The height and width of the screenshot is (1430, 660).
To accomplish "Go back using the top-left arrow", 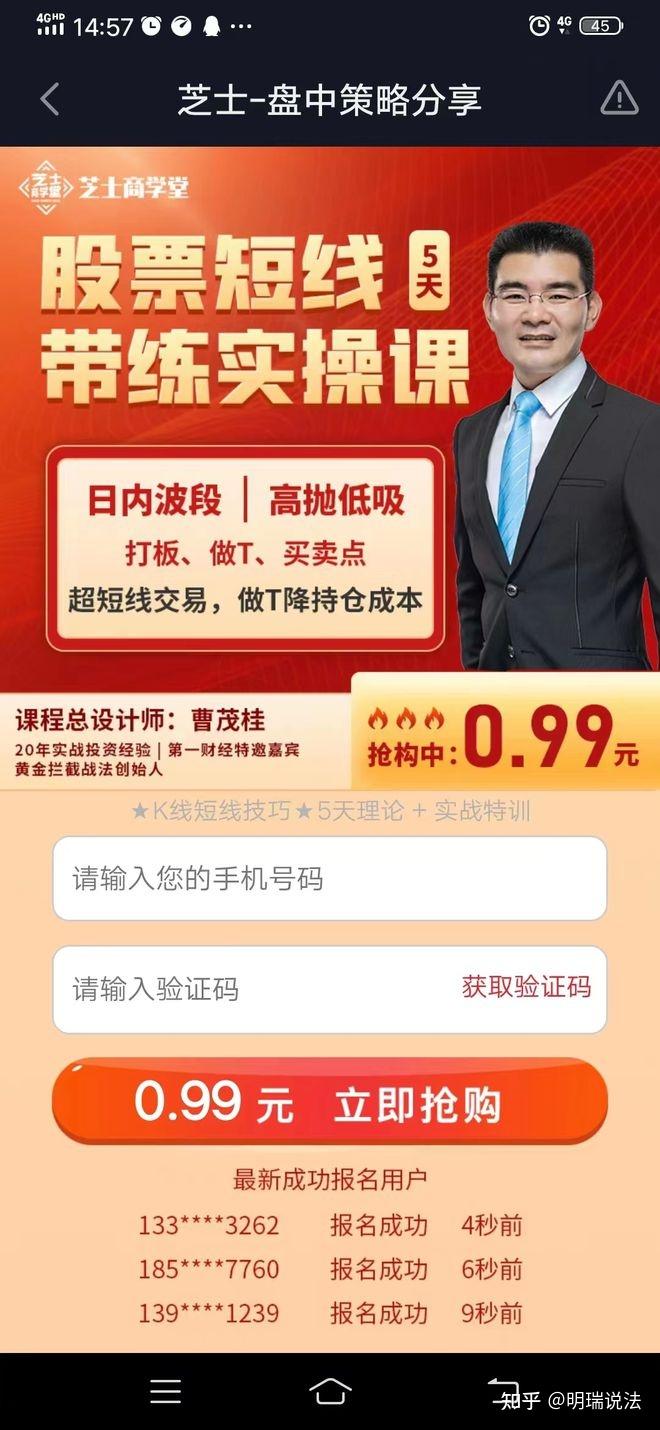I will click(50, 99).
